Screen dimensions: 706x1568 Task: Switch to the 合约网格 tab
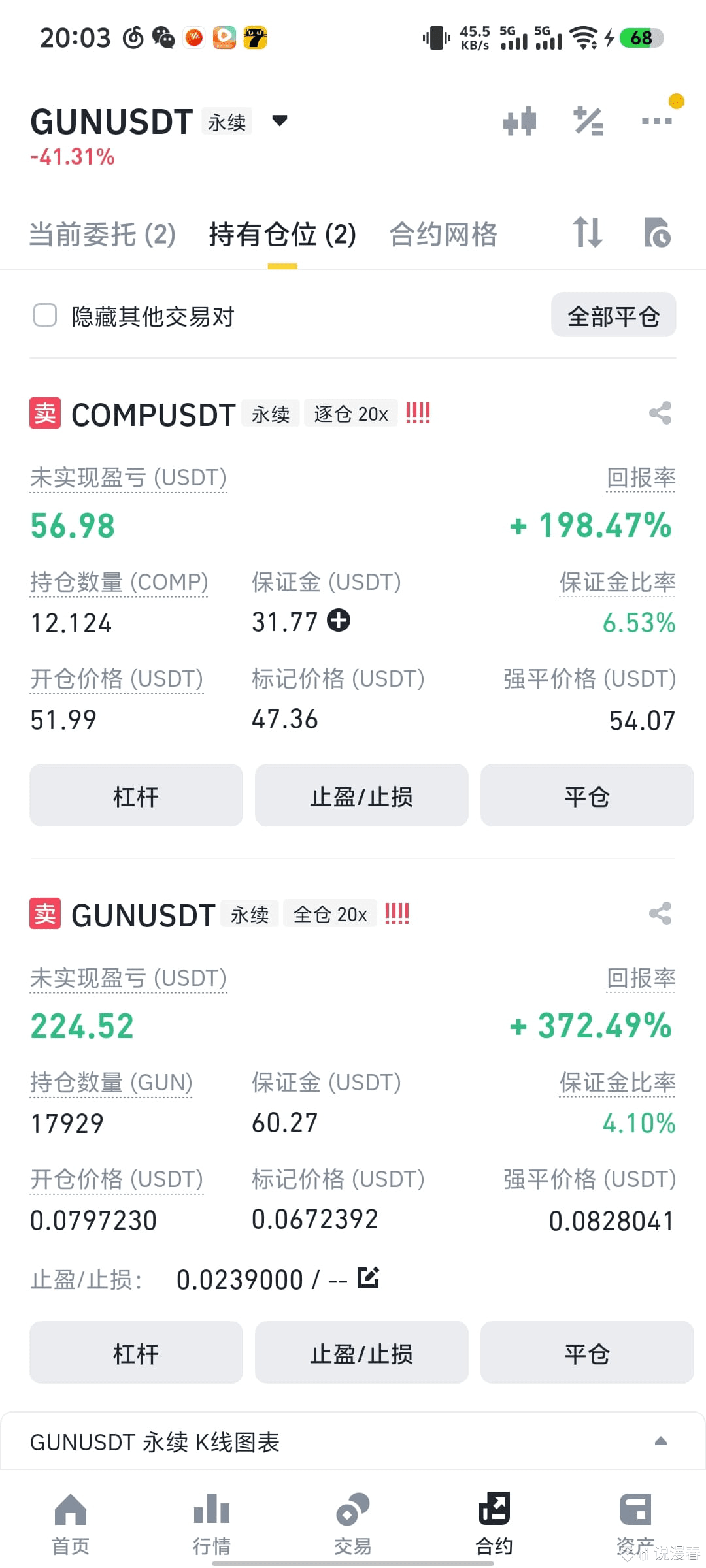443,234
